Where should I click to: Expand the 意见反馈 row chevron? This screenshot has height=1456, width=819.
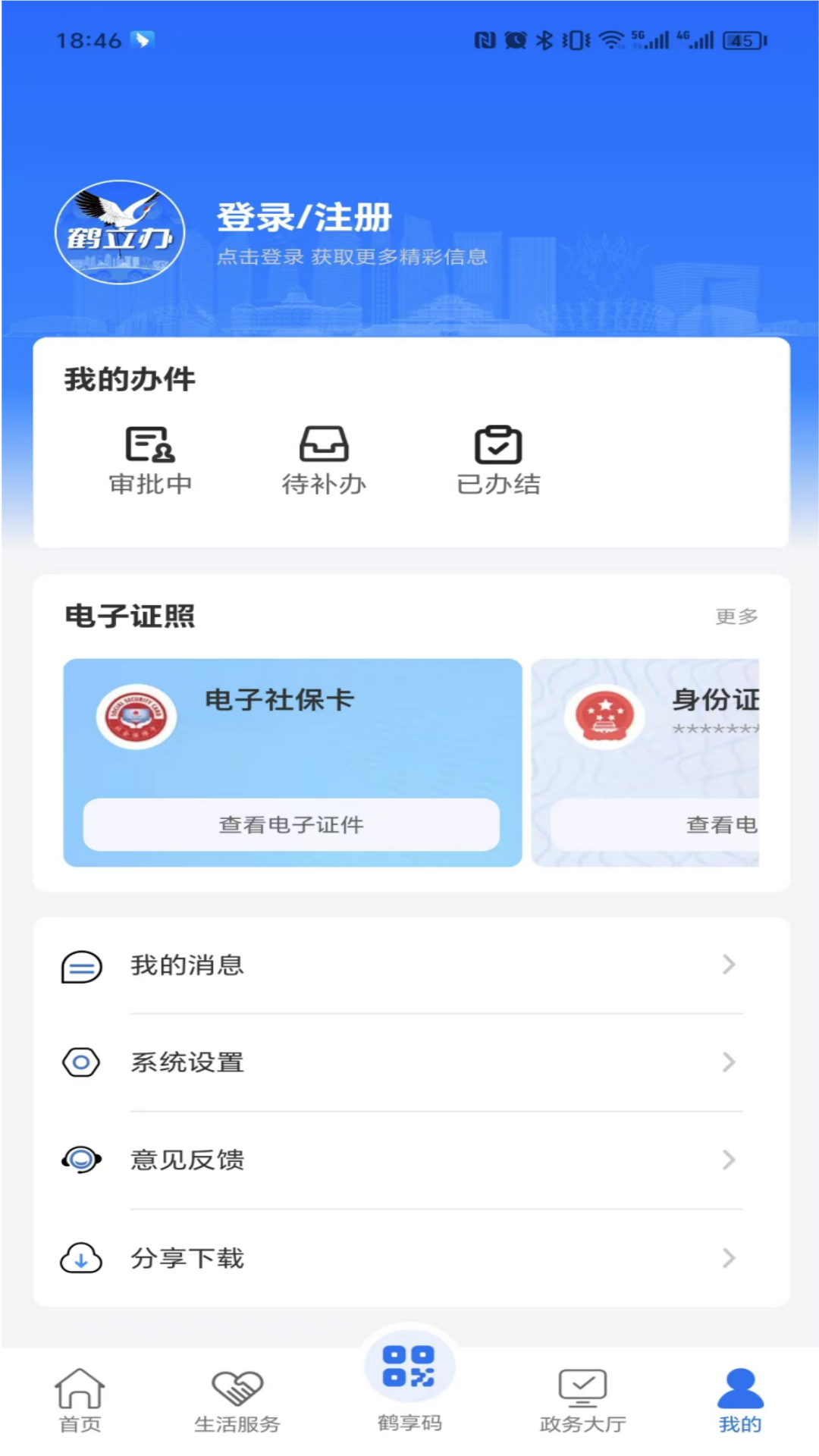click(x=729, y=1159)
